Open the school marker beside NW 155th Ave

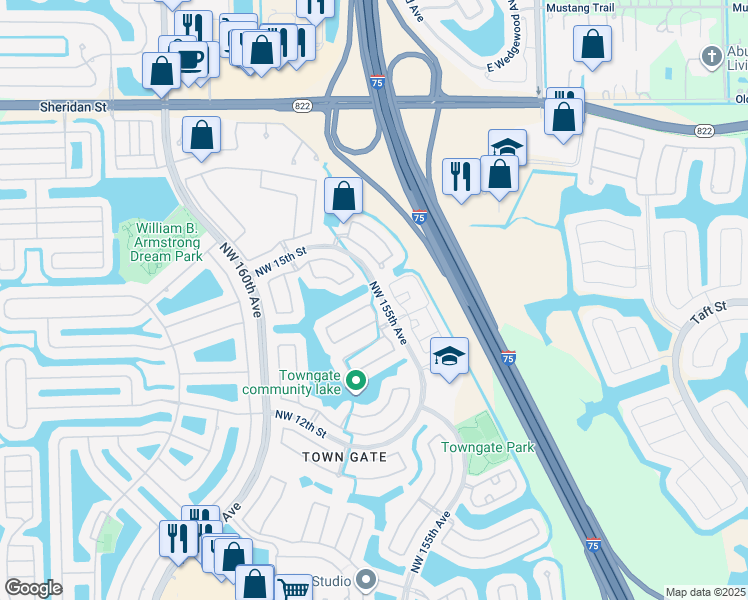pyautogui.click(x=449, y=358)
